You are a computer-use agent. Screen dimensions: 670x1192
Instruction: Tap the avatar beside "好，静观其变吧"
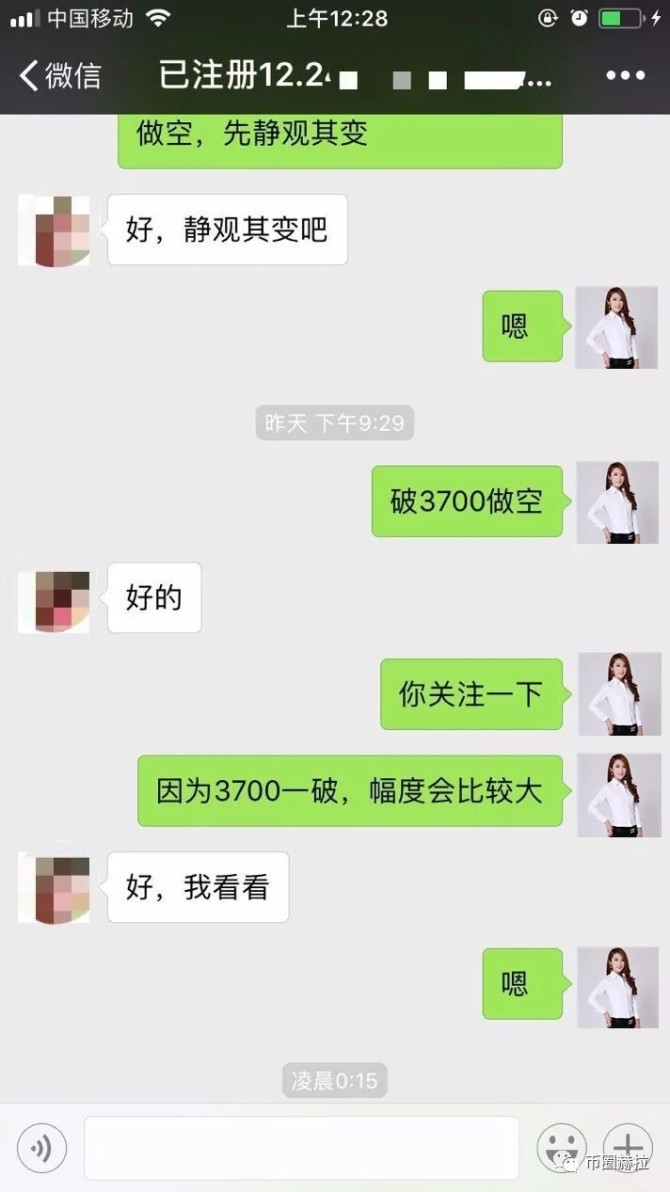pyautogui.click(x=54, y=231)
